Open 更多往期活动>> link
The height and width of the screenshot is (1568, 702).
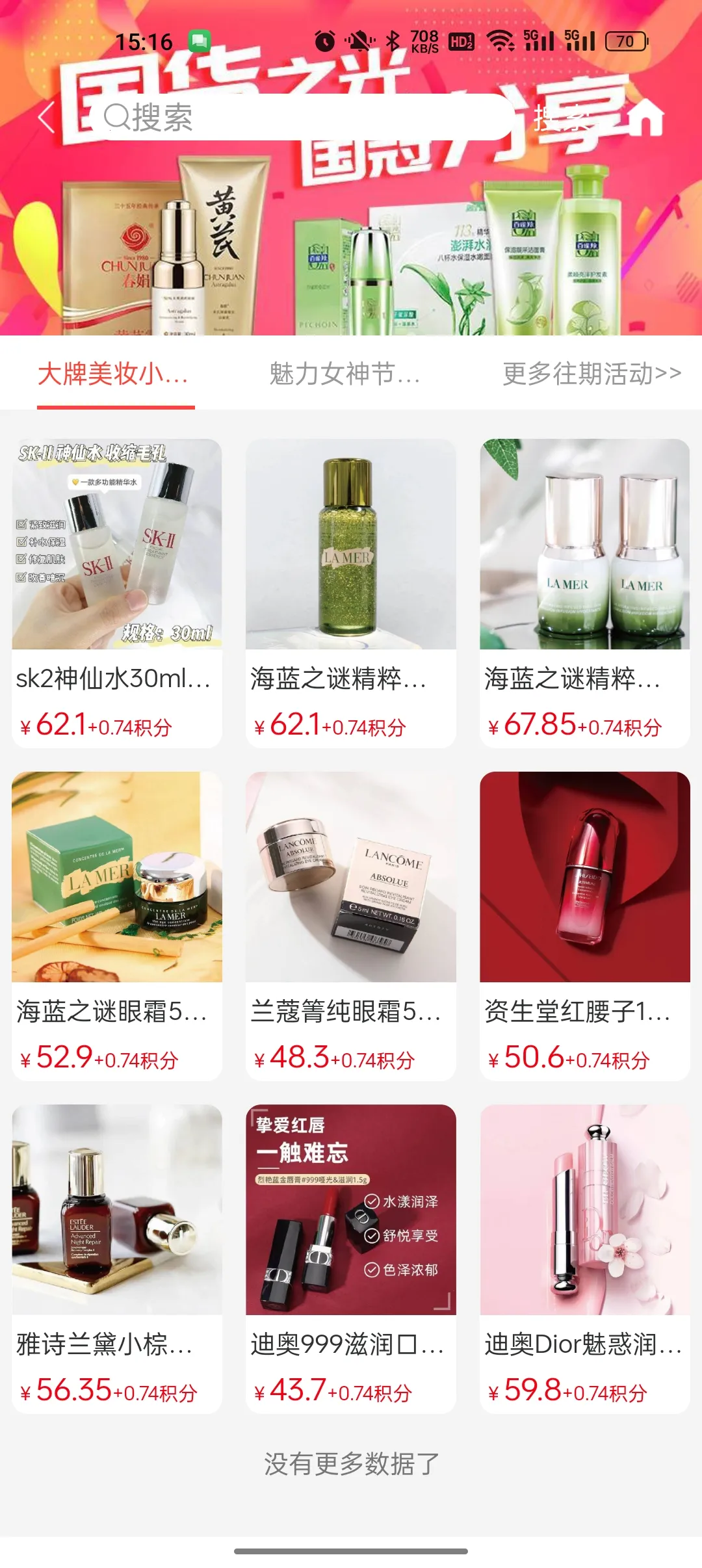[592, 375]
